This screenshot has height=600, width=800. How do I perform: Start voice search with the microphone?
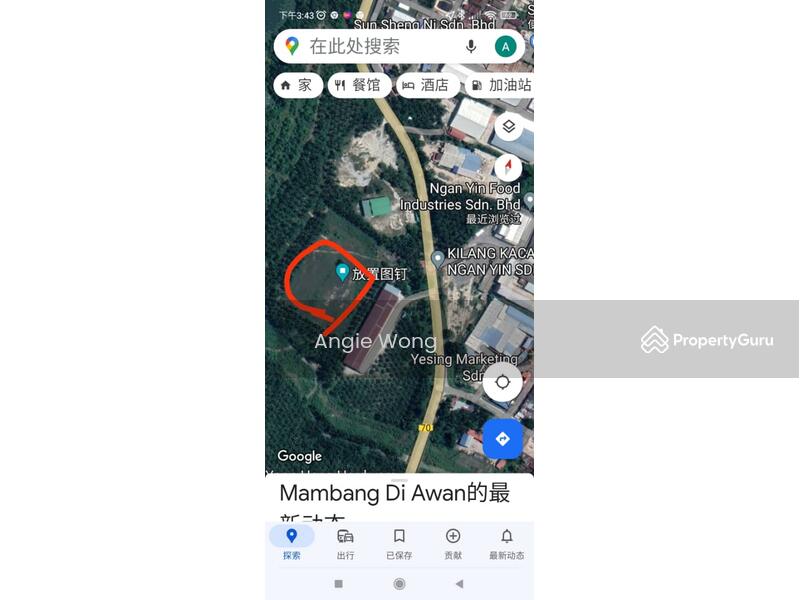click(x=471, y=46)
